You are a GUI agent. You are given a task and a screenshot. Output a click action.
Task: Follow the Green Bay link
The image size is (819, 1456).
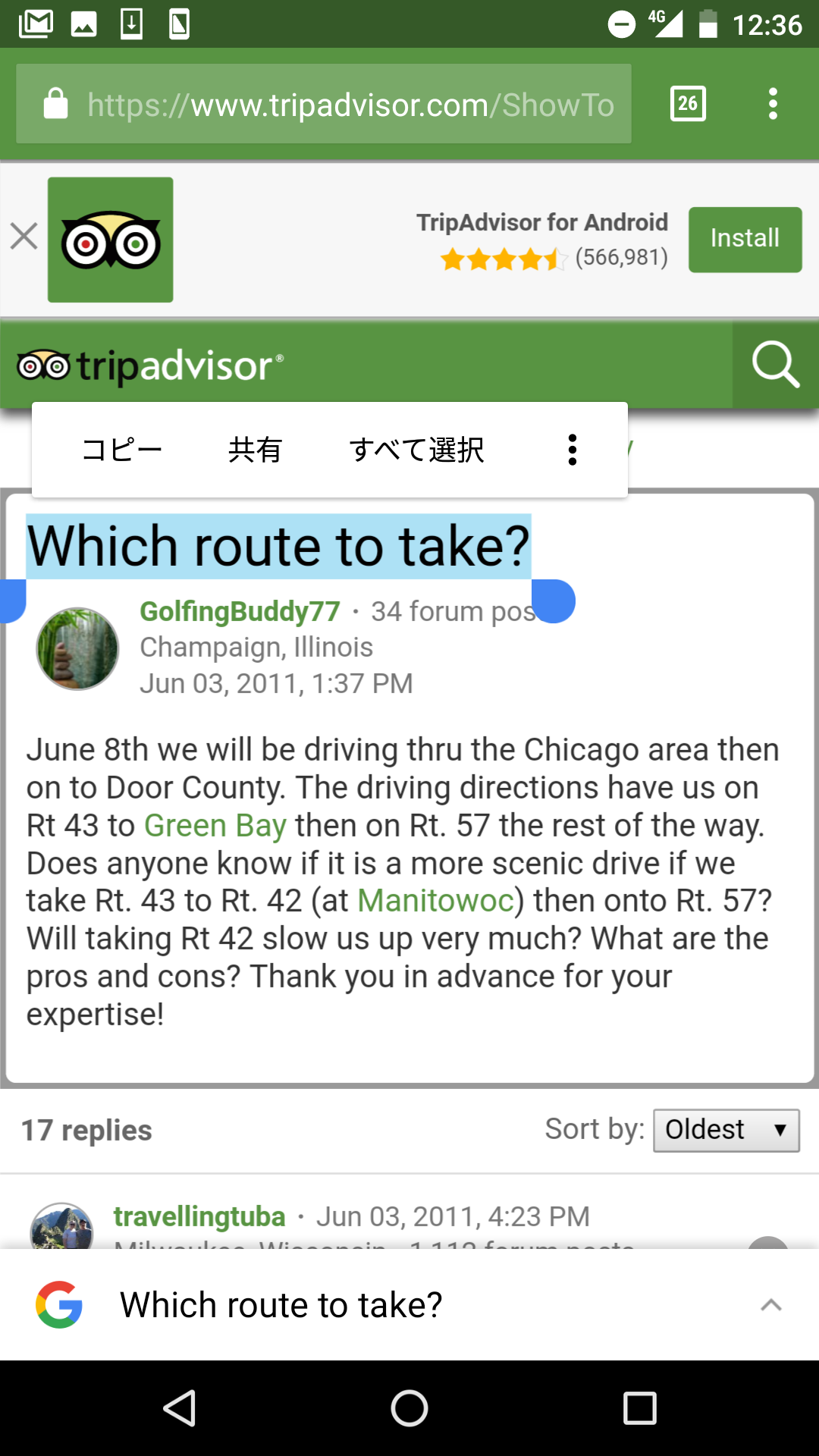coord(215,825)
